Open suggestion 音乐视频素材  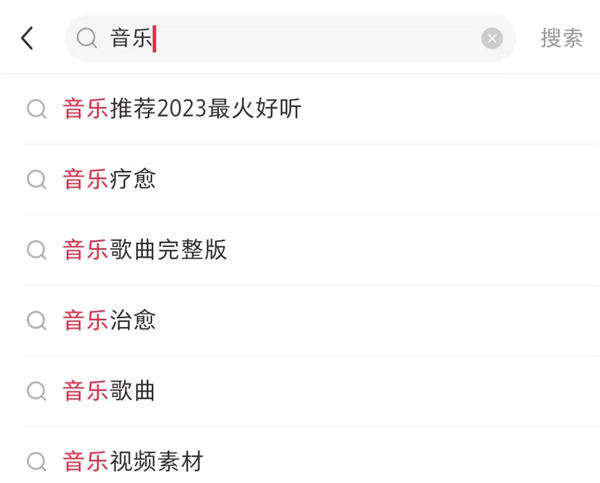(x=133, y=462)
